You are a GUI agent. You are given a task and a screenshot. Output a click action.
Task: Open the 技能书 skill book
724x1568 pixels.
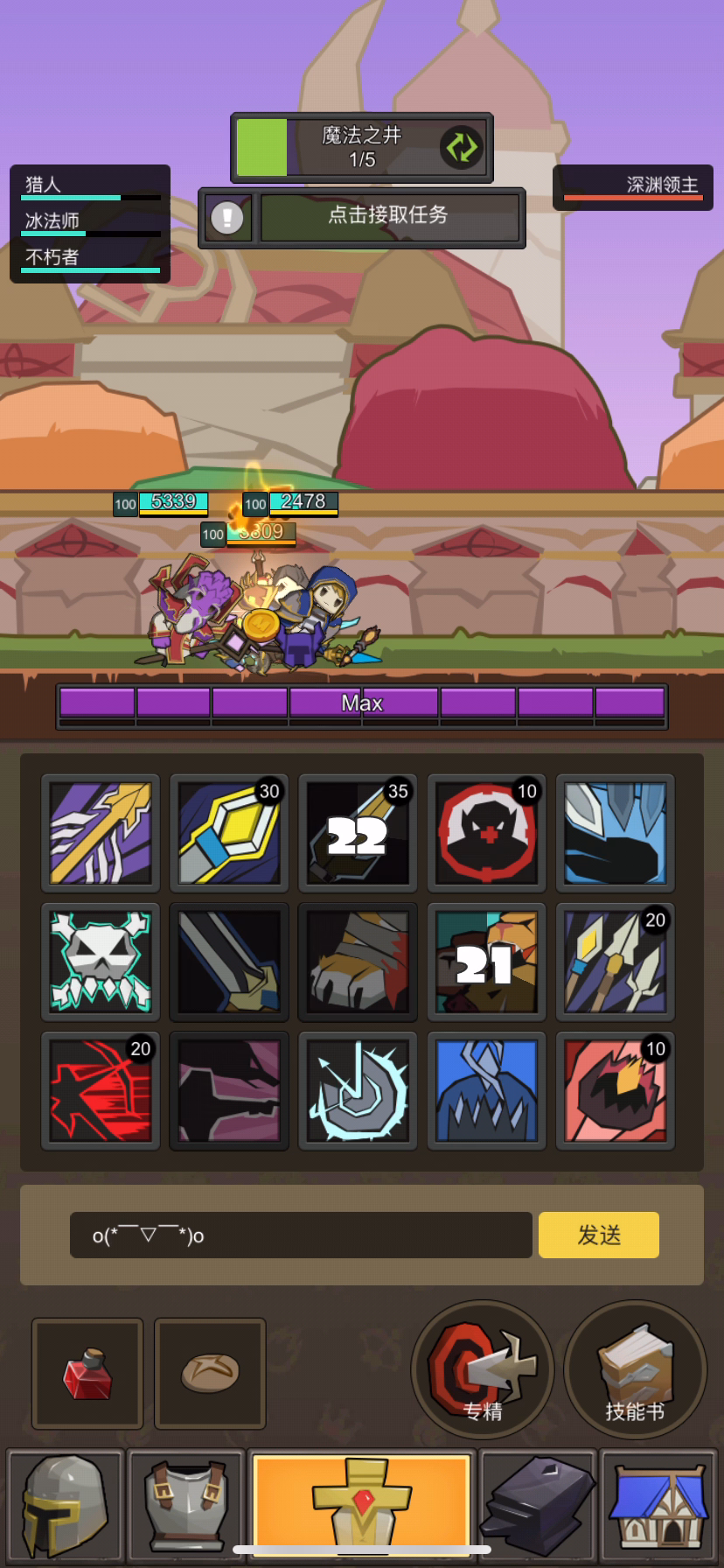click(x=635, y=1369)
